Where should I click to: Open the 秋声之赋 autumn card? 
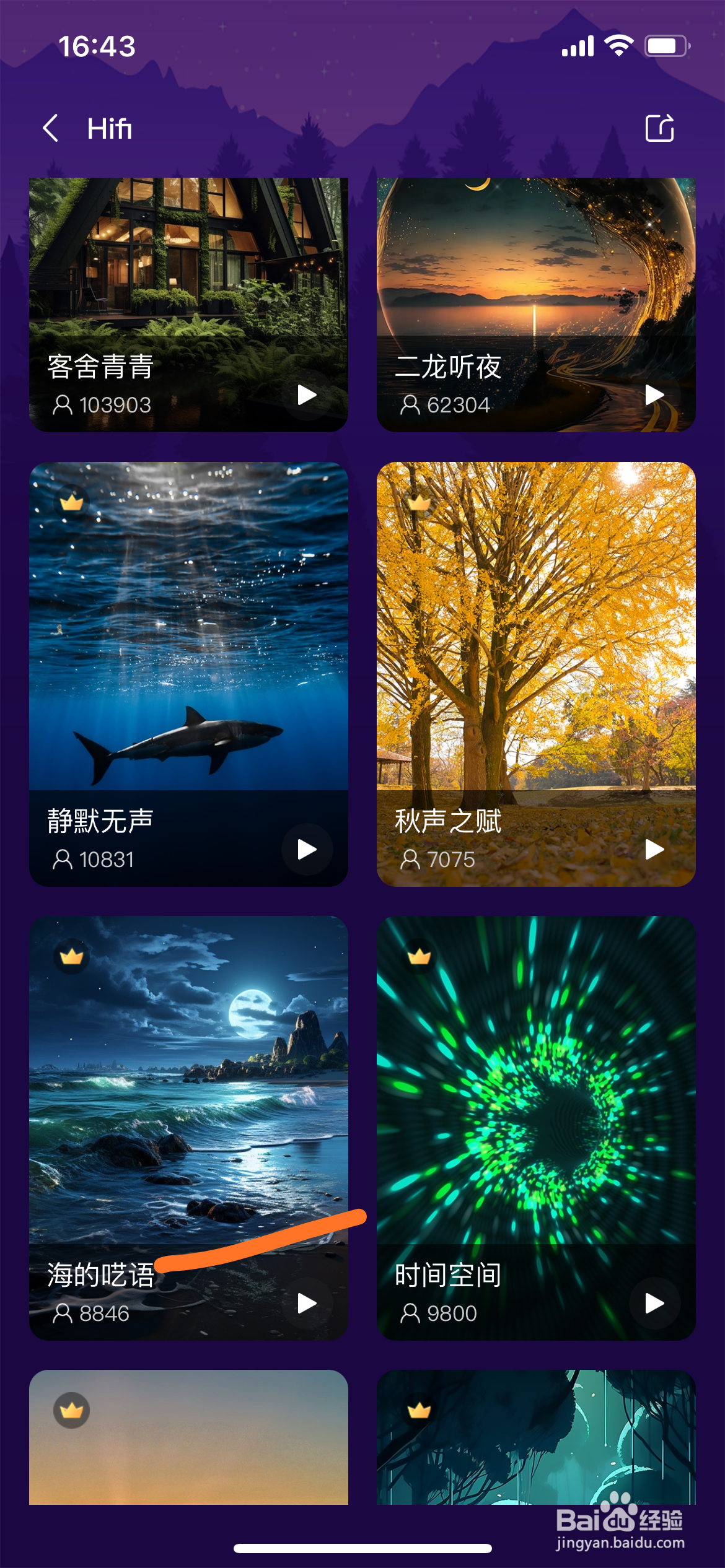click(x=536, y=674)
